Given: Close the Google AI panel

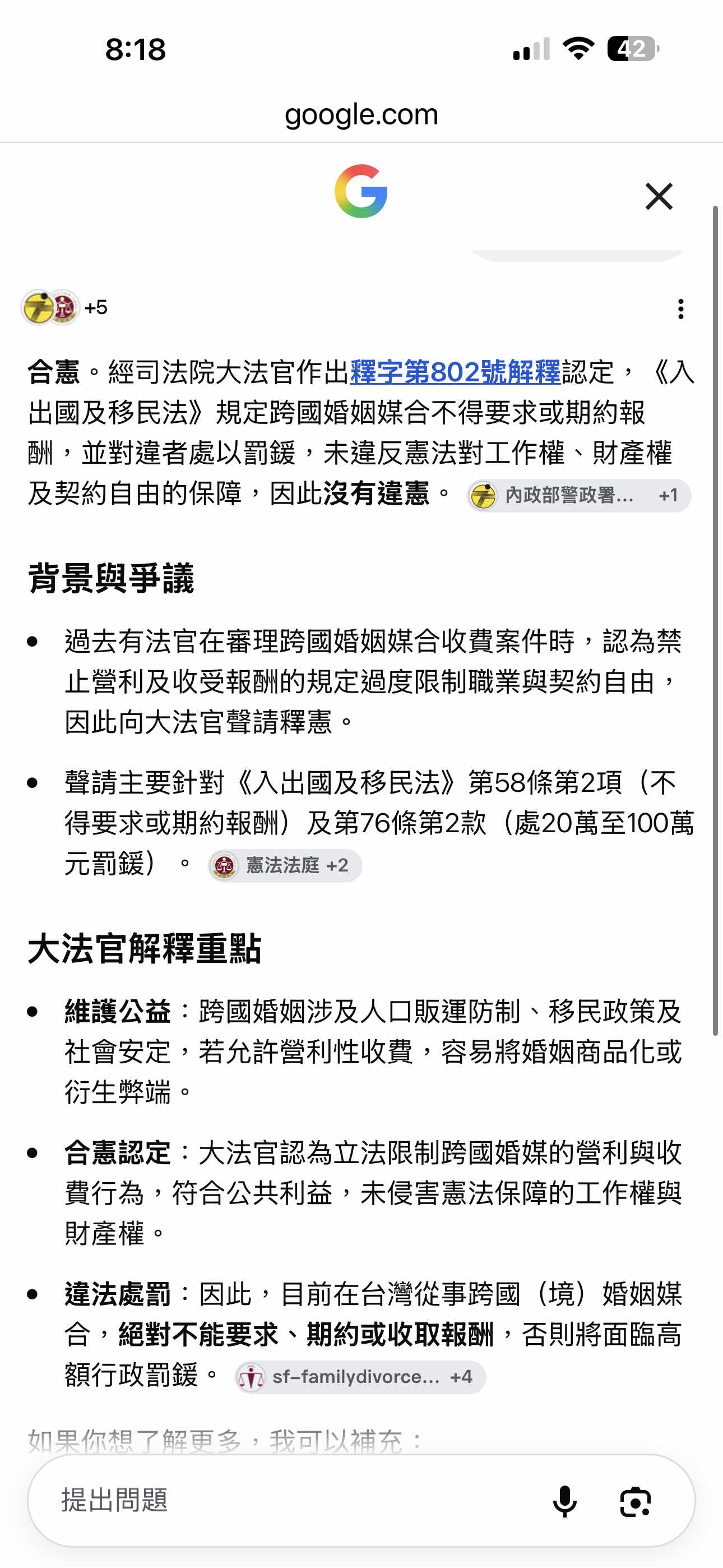Looking at the screenshot, I should (659, 197).
